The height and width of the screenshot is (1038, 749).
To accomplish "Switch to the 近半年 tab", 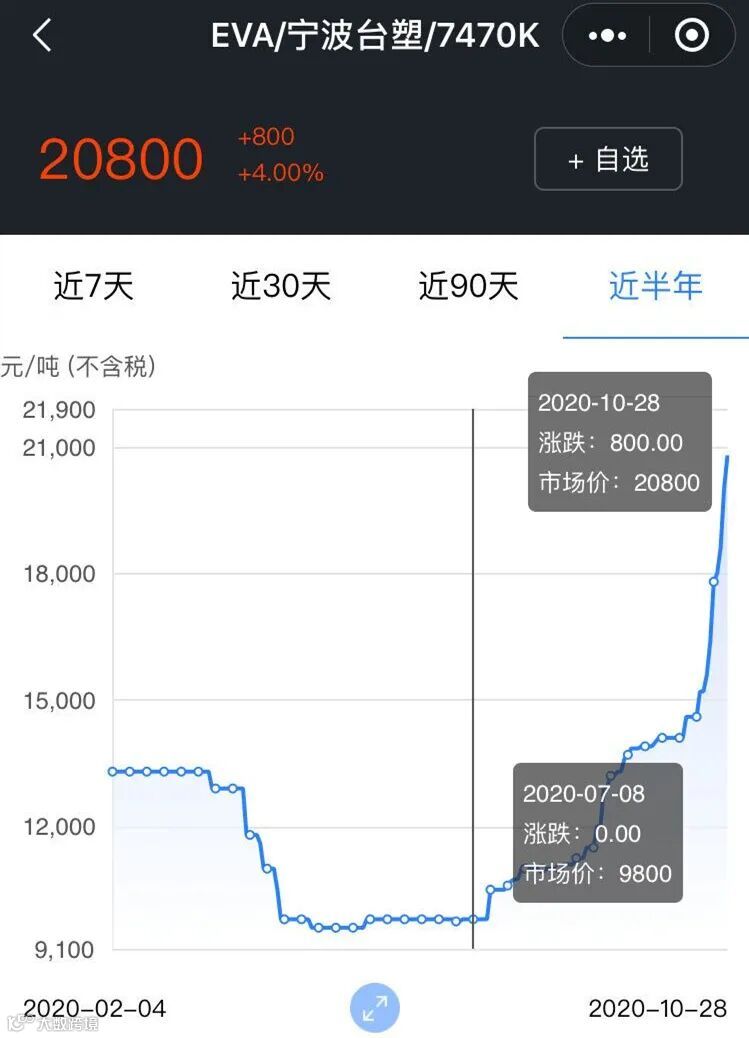I will [x=656, y=287].
